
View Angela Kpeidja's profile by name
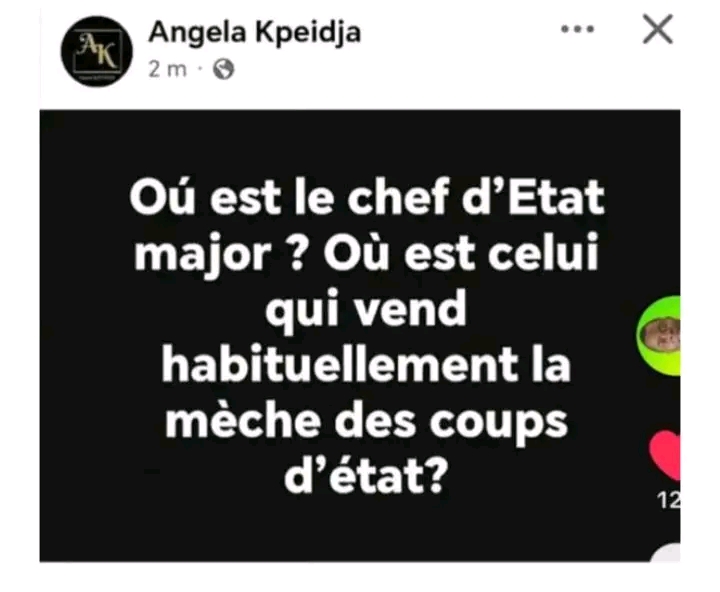pyautogui.click(x=254, y=32)
